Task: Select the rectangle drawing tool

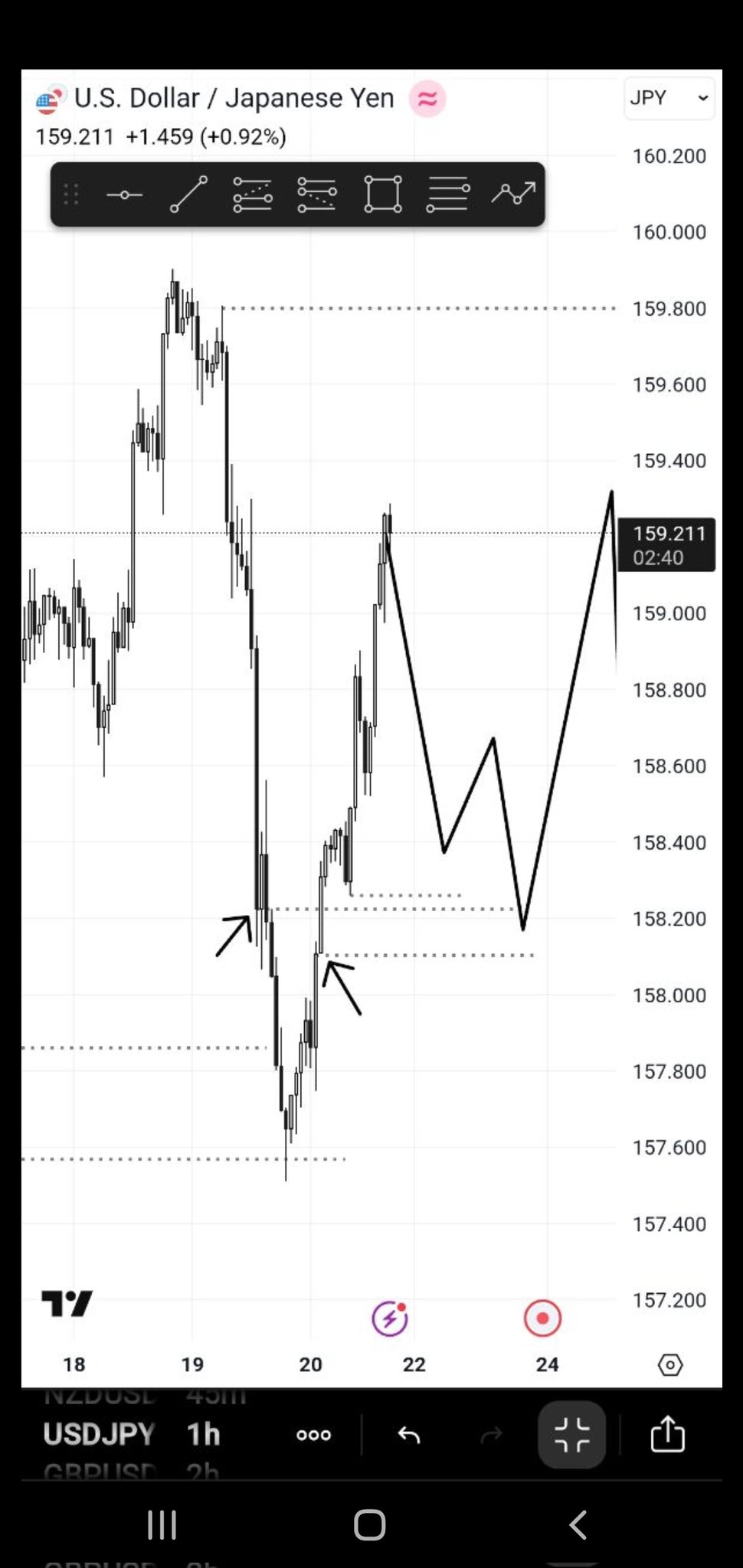Action: 382,194
